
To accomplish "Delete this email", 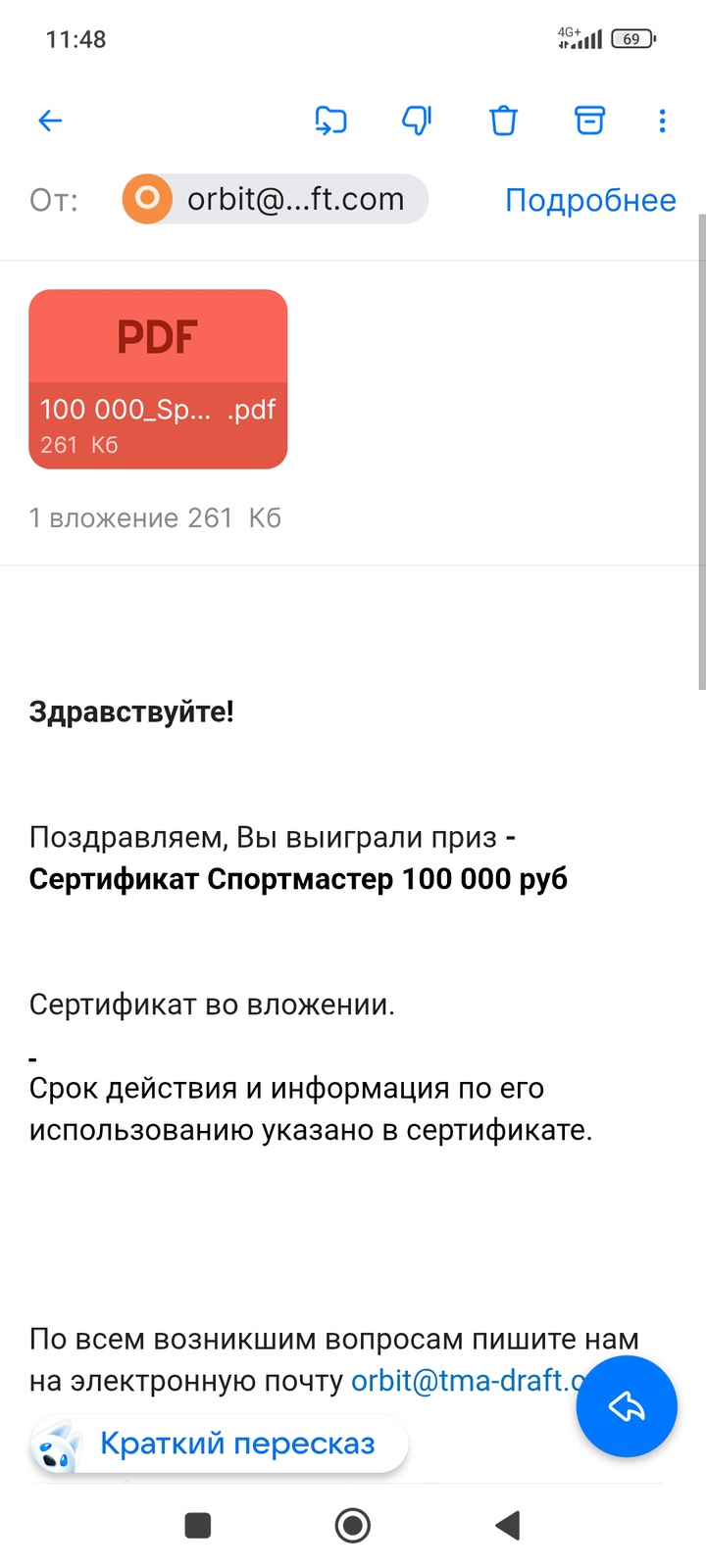I will point(503,121).
